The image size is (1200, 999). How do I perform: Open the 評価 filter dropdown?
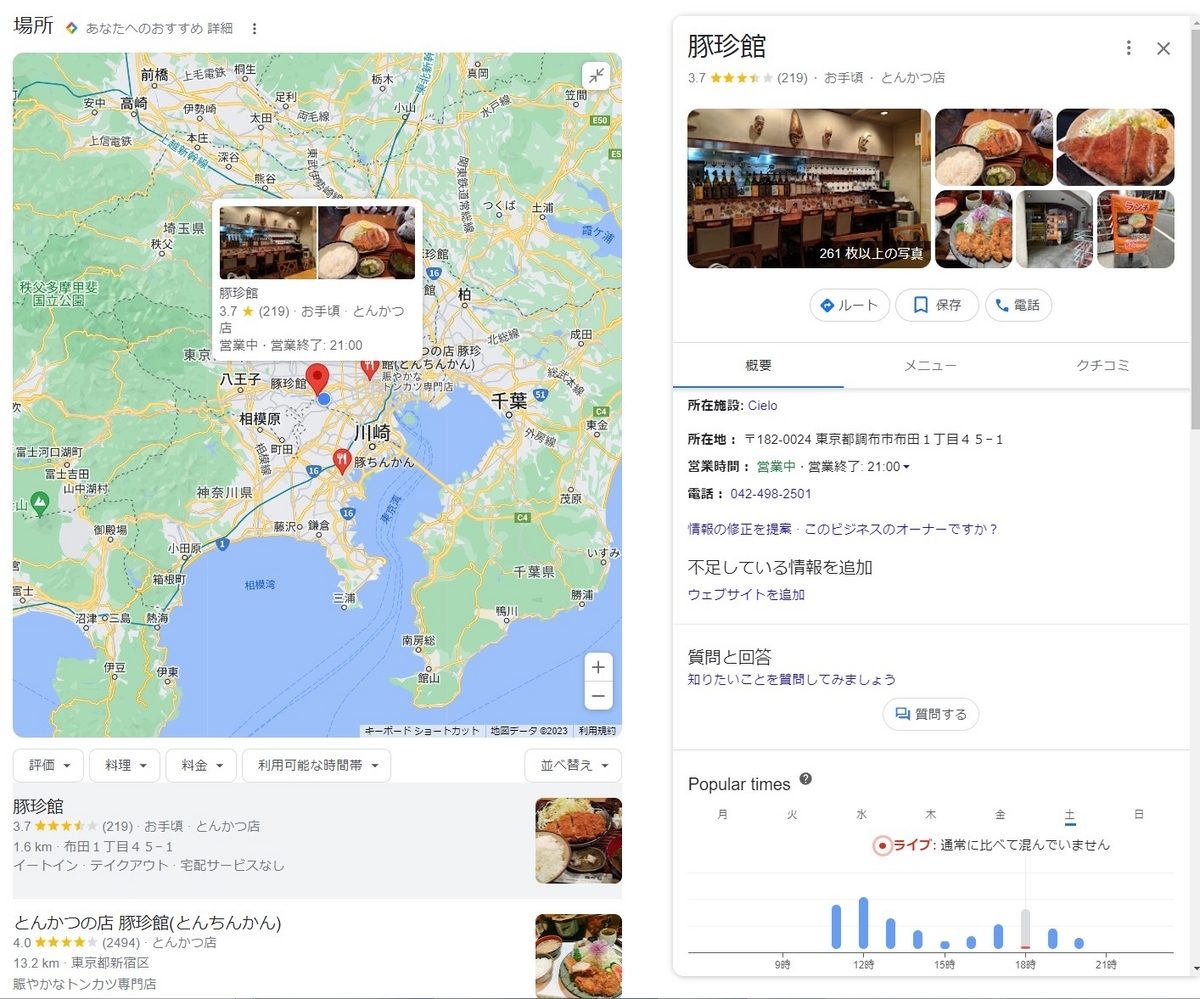[50, 765]
